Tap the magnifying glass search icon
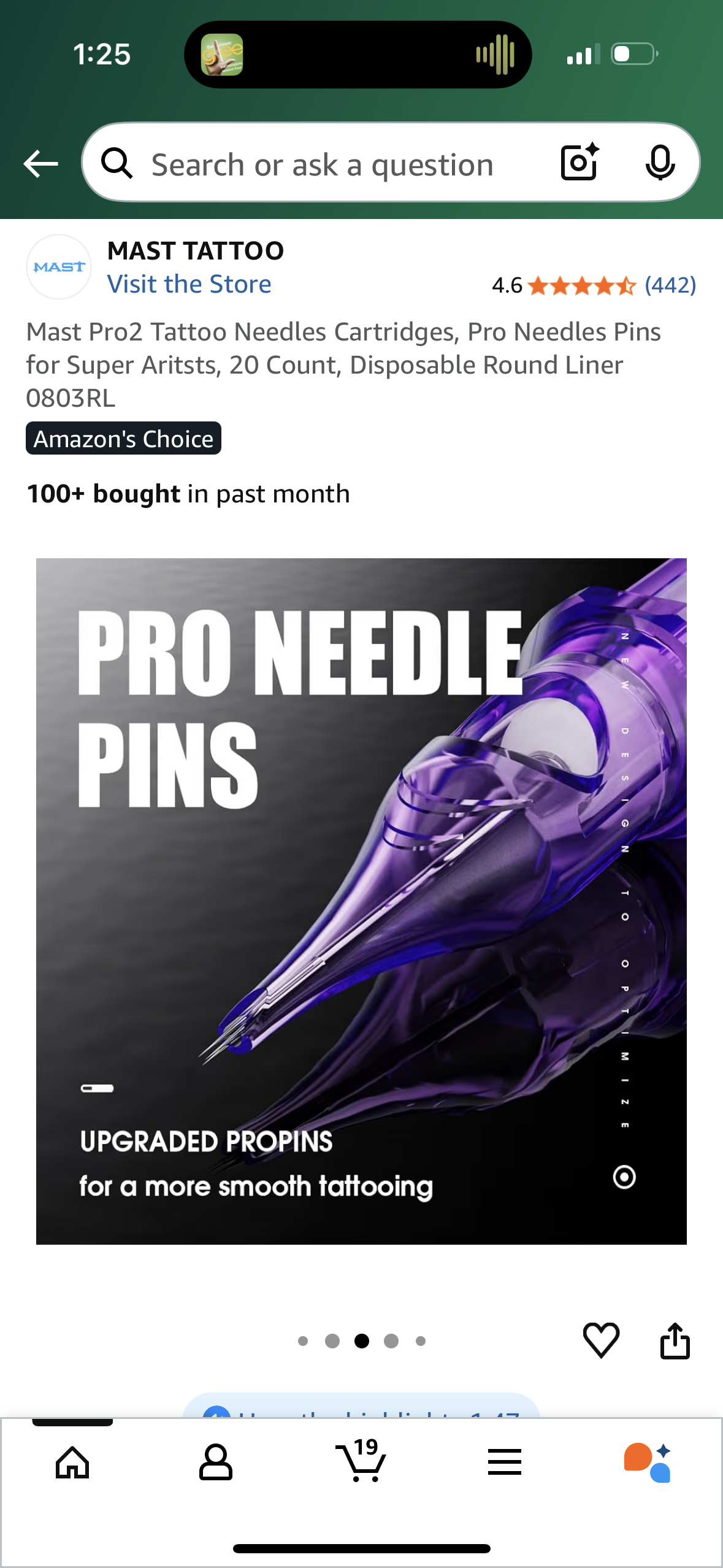The width and height of the screenshot is (723, 1568). pos(118,163)
